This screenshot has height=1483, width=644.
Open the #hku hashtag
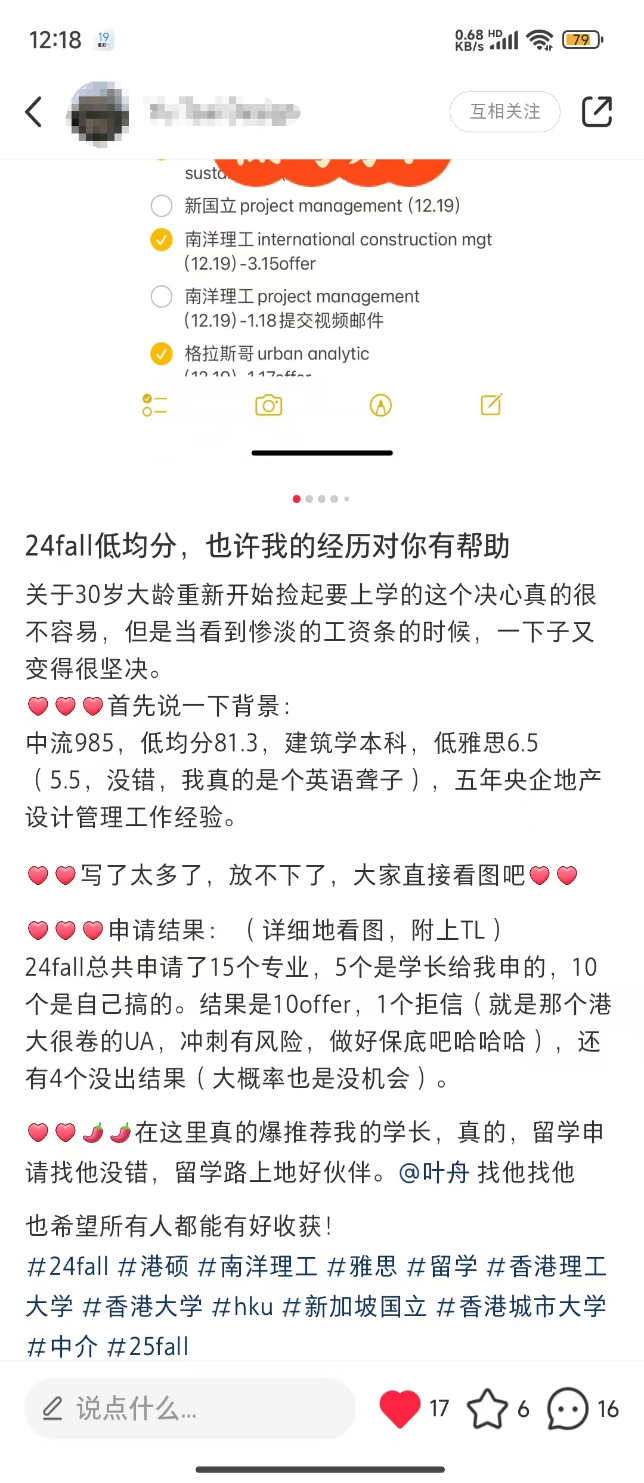point(239,1306)
